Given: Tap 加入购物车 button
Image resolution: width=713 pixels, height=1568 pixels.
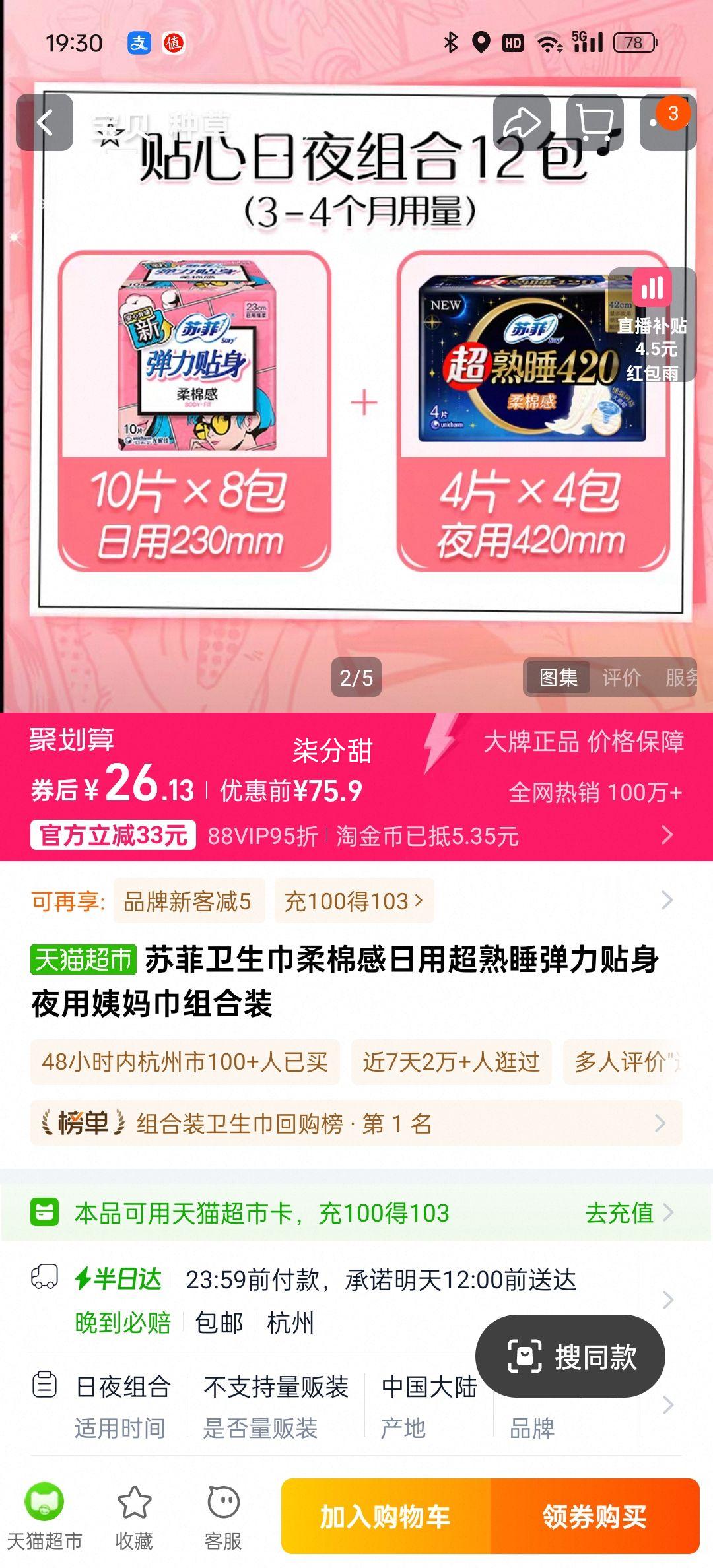Looking at the screenshot, I should [x=386, y=1517].
